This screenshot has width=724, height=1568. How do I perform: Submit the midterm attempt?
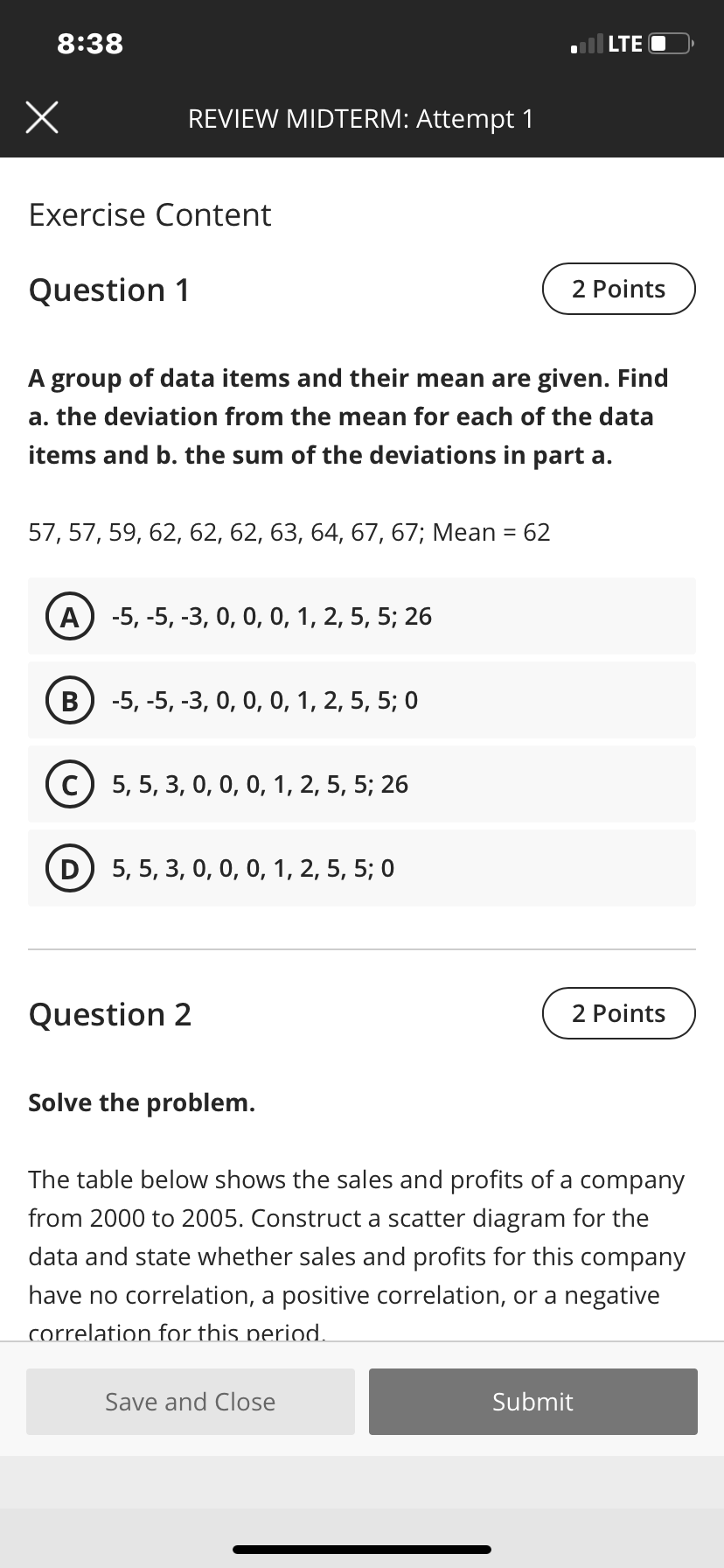point(533,1402)
